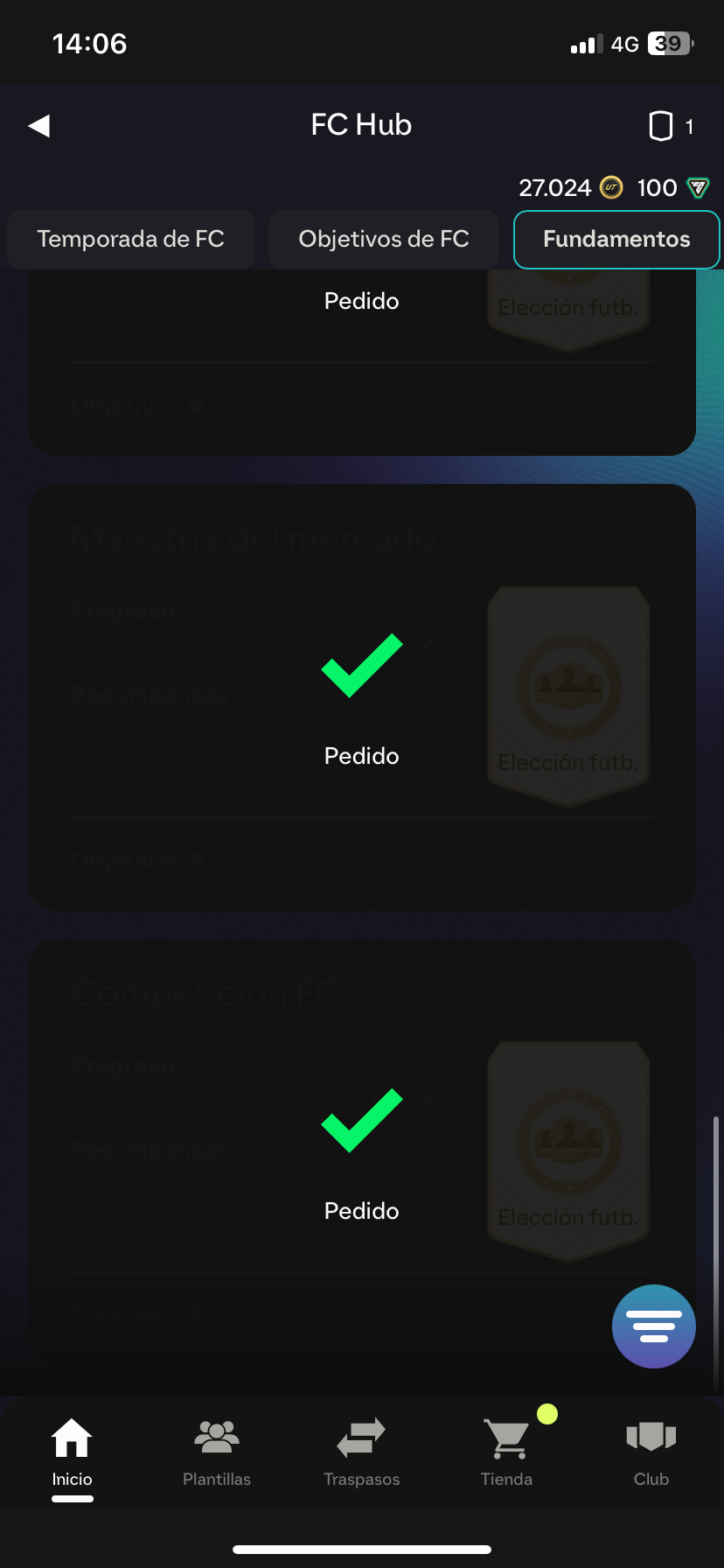Open the Club tab
This screenshot has height=1568, width=724.
point(651,1452)
